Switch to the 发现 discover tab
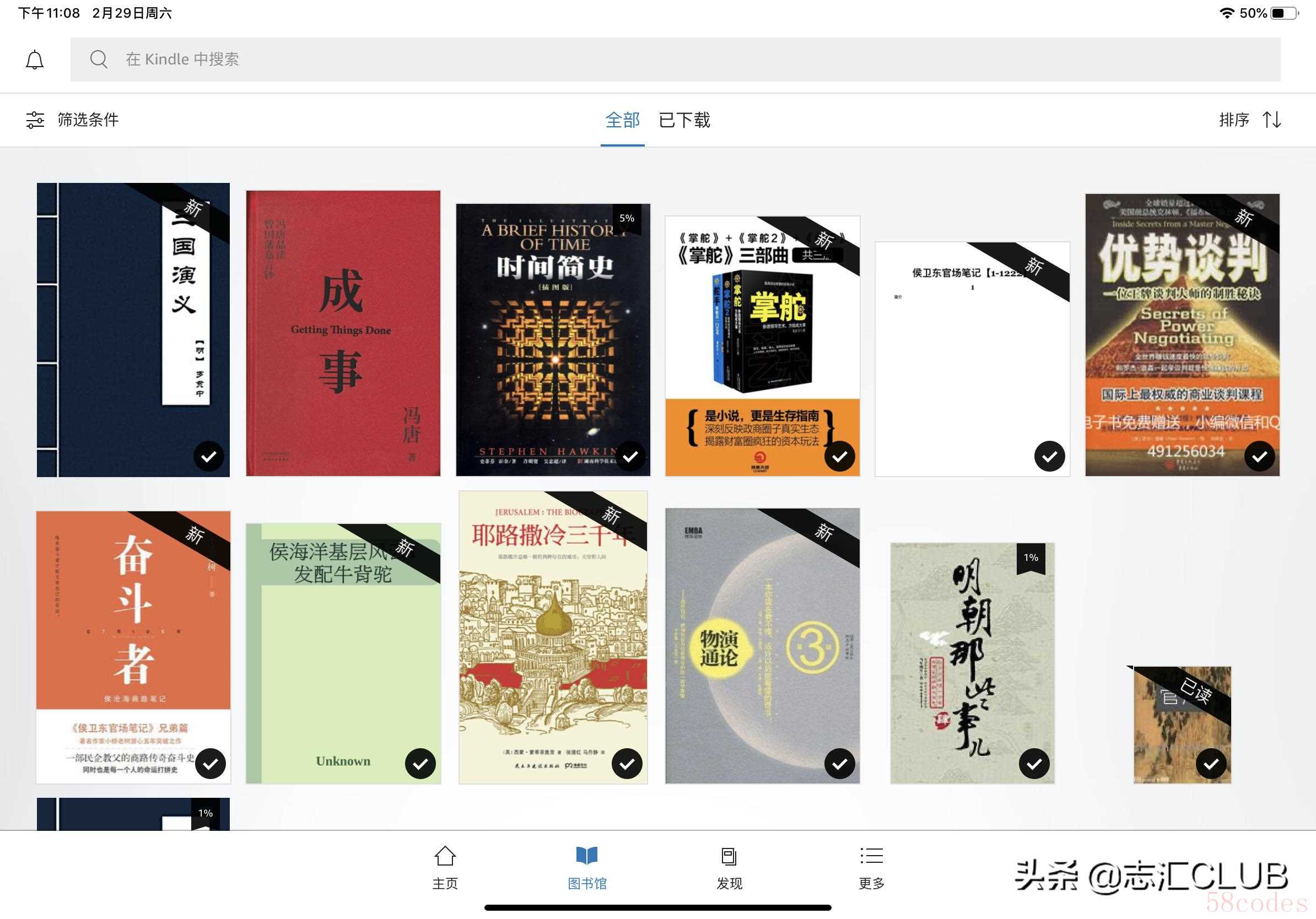 [729, 867]
